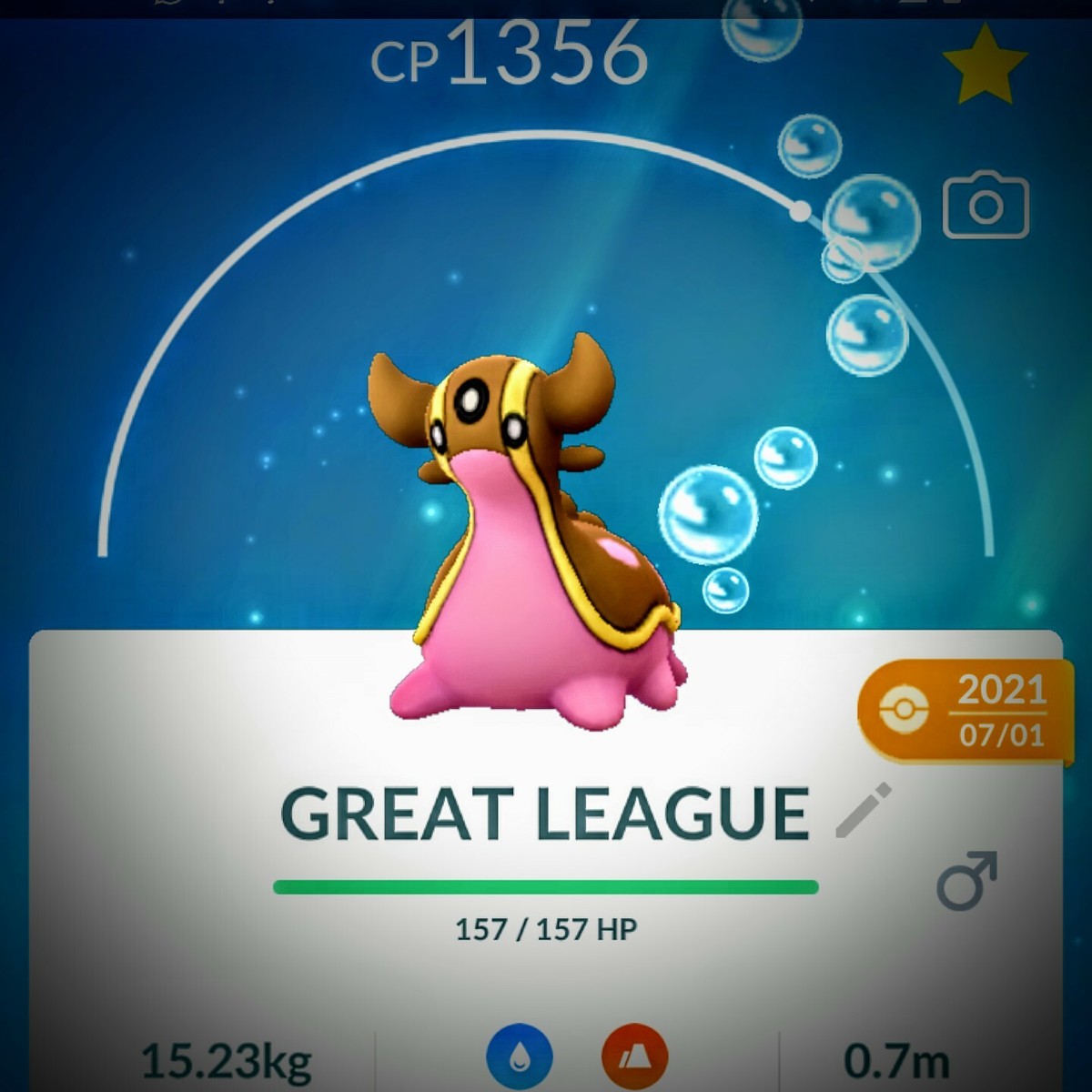The height and width of the screenshot is (1092, 1092).
Task: Edit the GREAT LEAGUE nickname with pencil
Action: (x=864, y=810)
